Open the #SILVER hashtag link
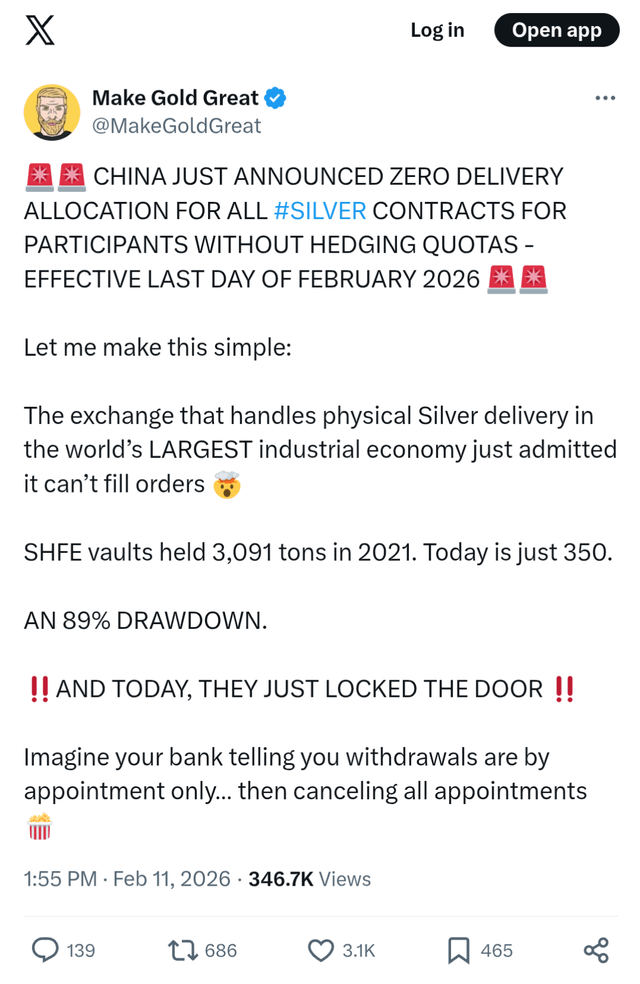The image size is (640, 984). [319, 211]
